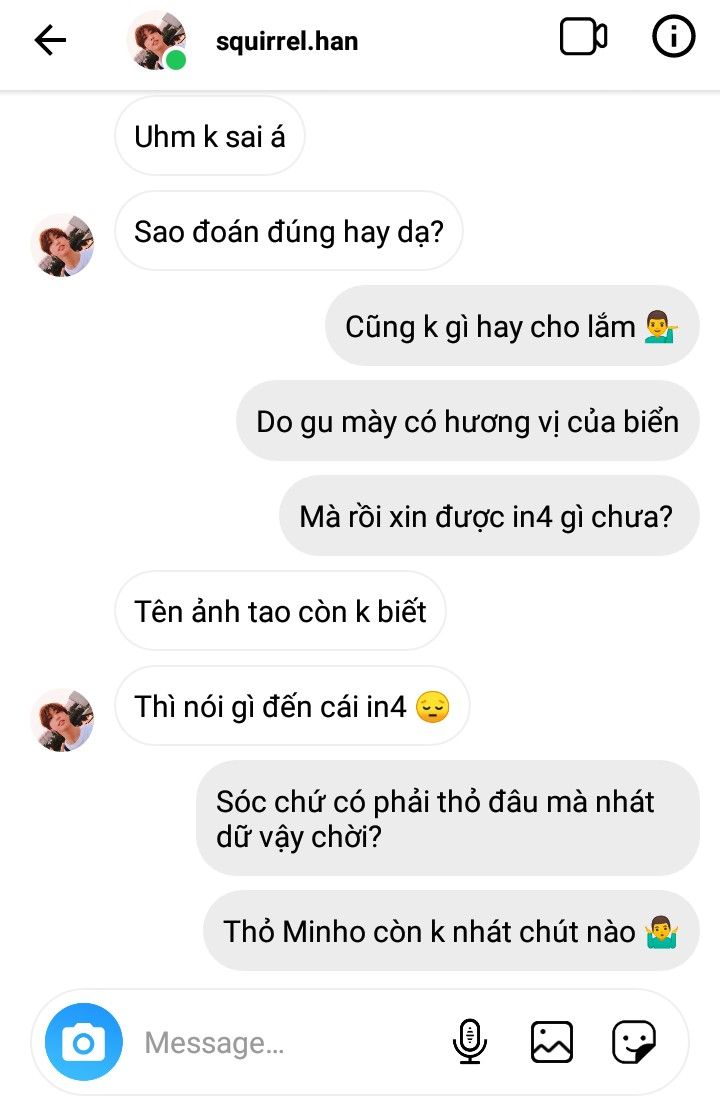Start a video call with squirrel.han

coord(583,38)
